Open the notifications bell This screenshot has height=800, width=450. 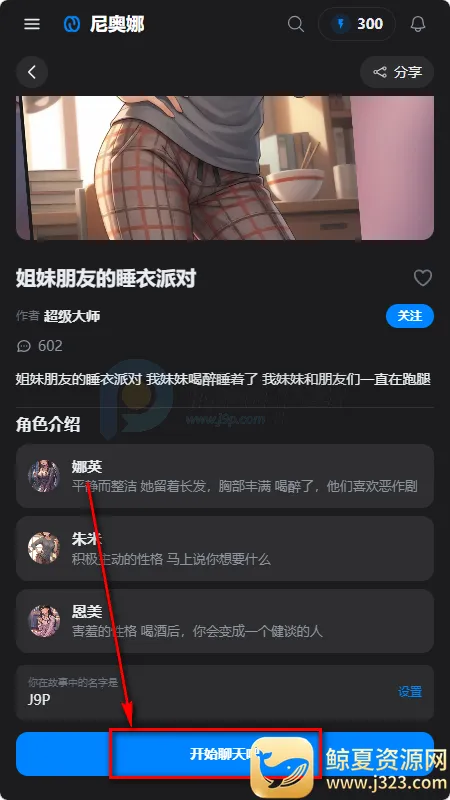[418, 24]
